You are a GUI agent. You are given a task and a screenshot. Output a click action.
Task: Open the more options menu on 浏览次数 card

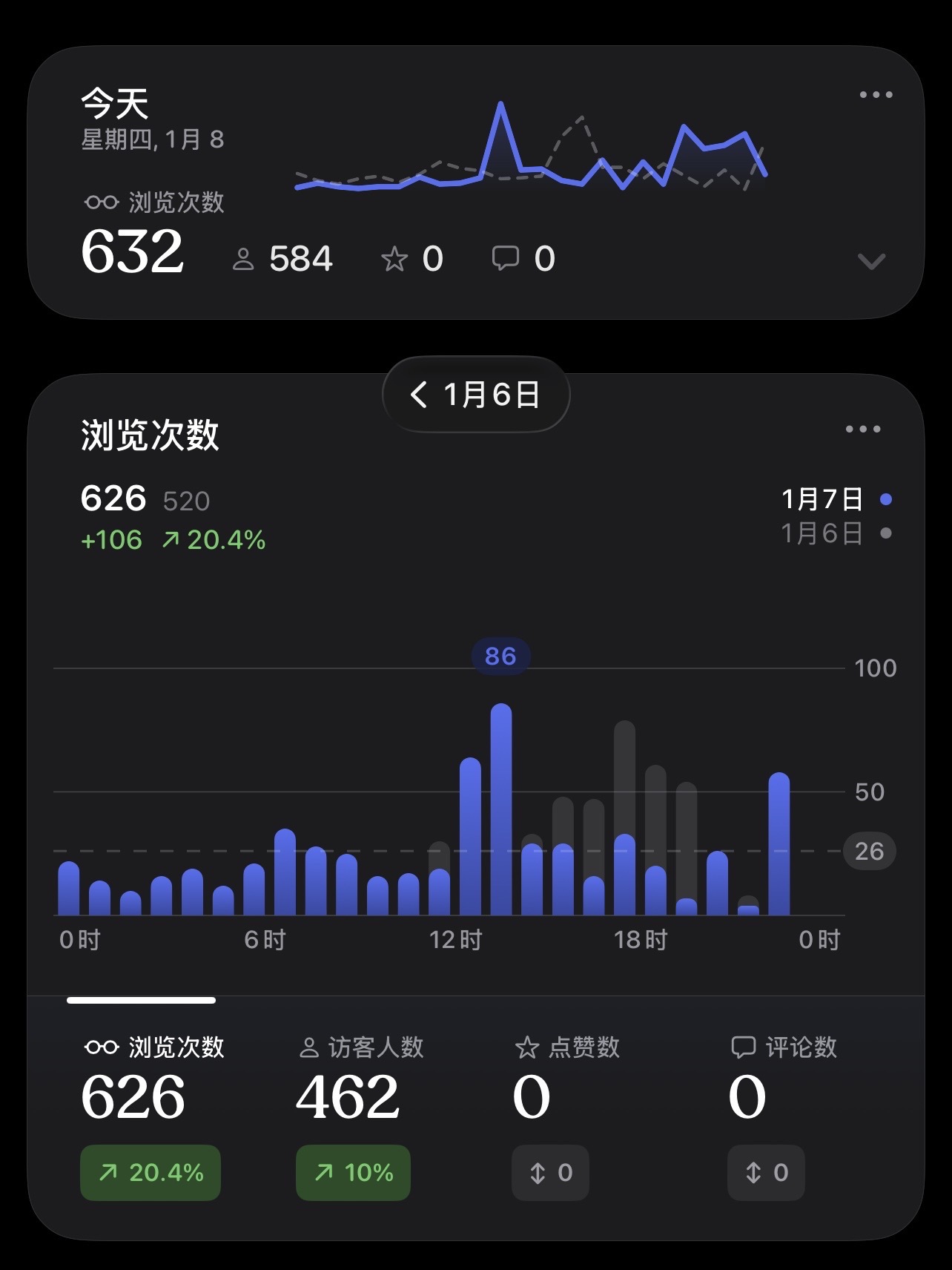pos(863,430)
